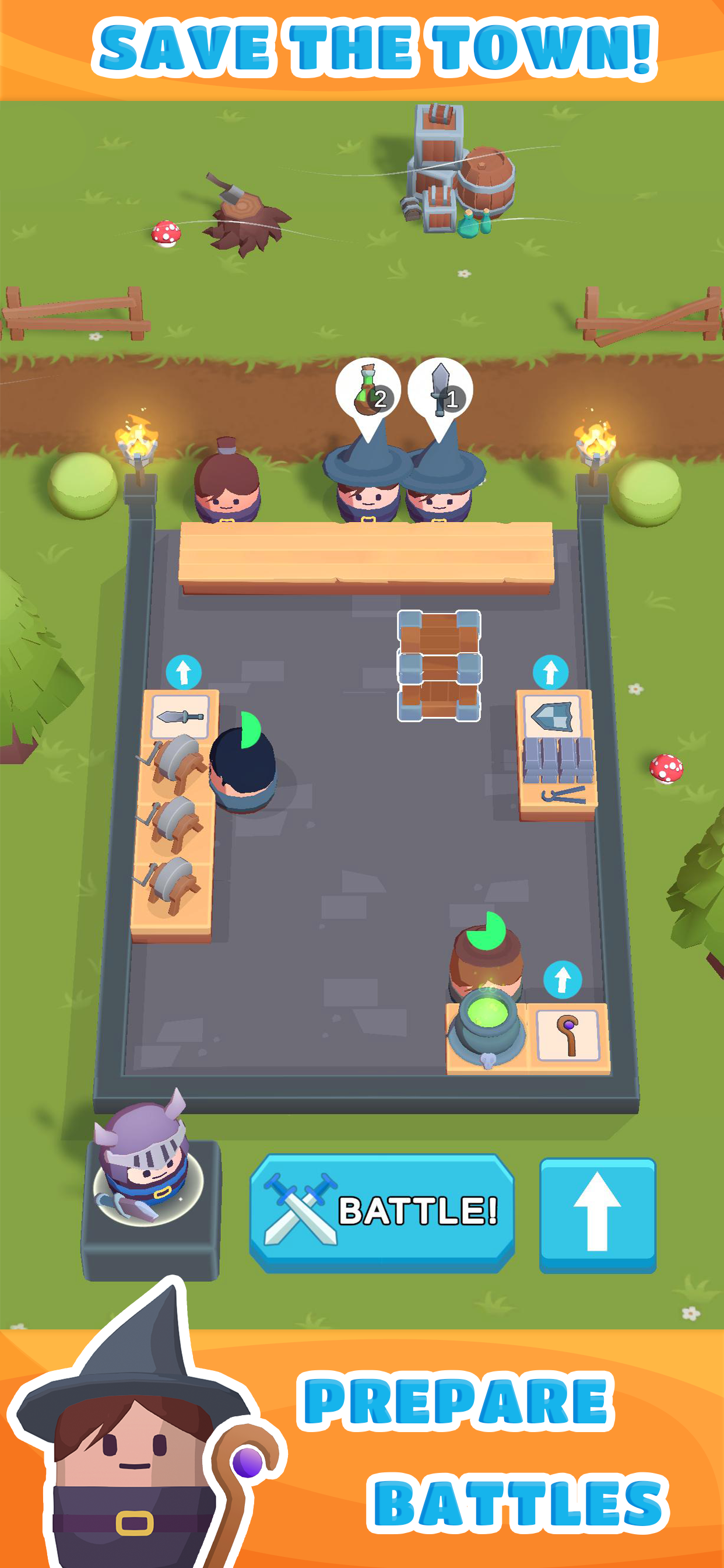The height and width of the screenshot is (1568, 724).
Task: Tap the barrel near the crates up top
Action: point(487,183)
